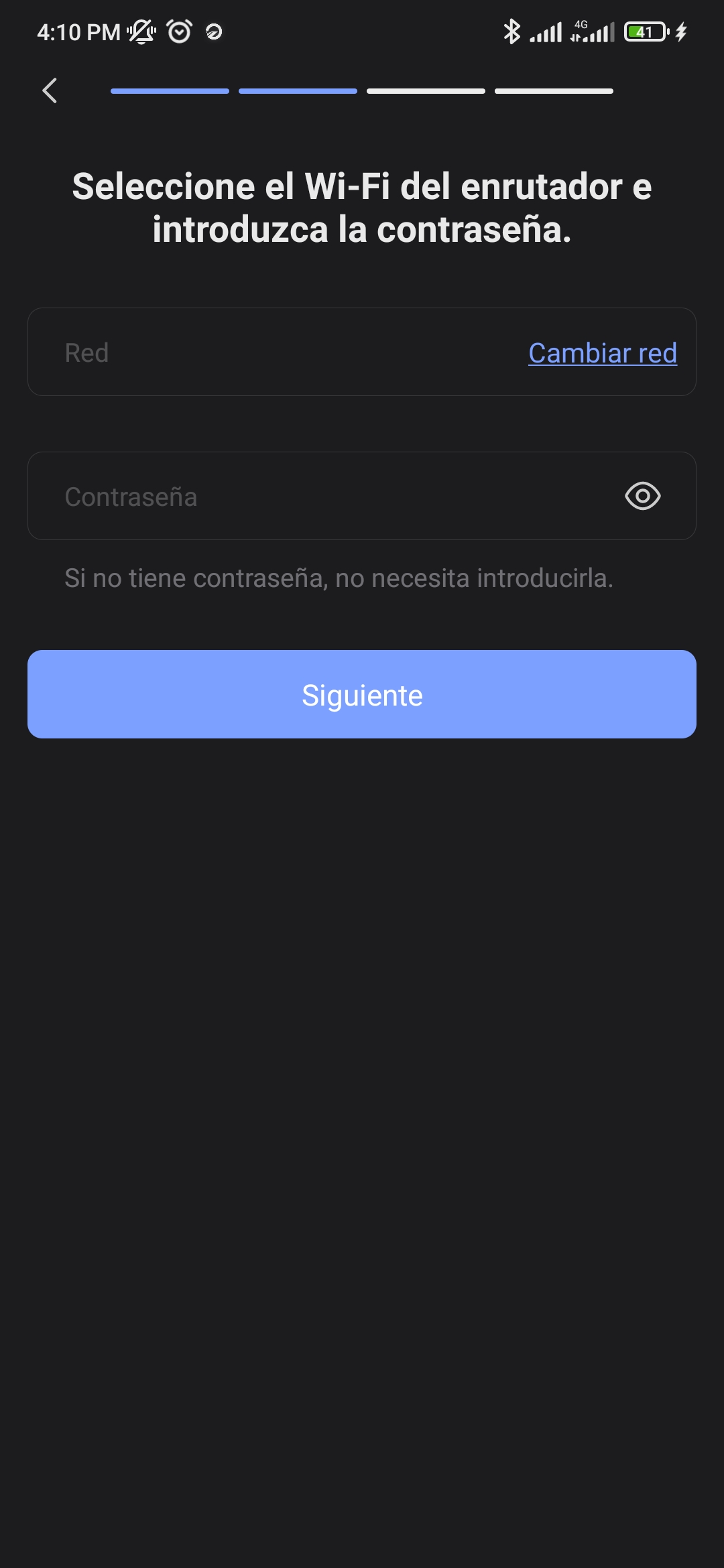Continue with the Siguiente button

pos(362,694)
